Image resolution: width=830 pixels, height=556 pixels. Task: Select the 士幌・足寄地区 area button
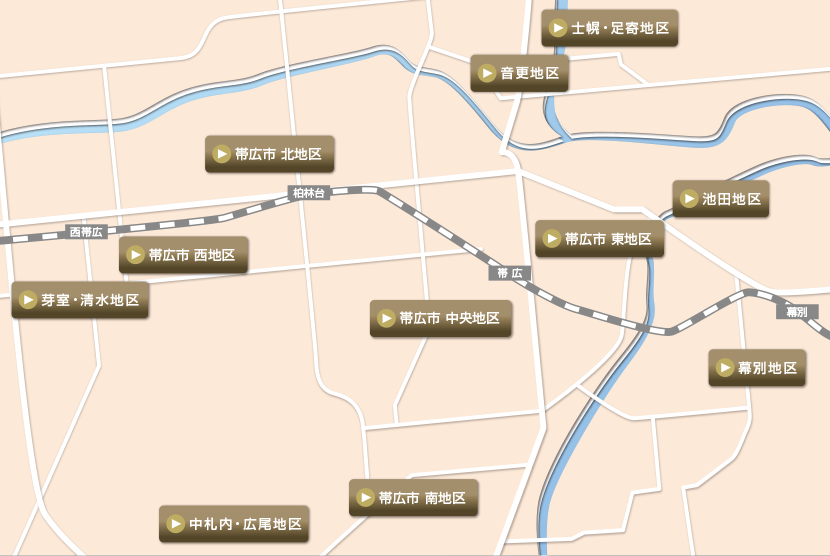610,28
